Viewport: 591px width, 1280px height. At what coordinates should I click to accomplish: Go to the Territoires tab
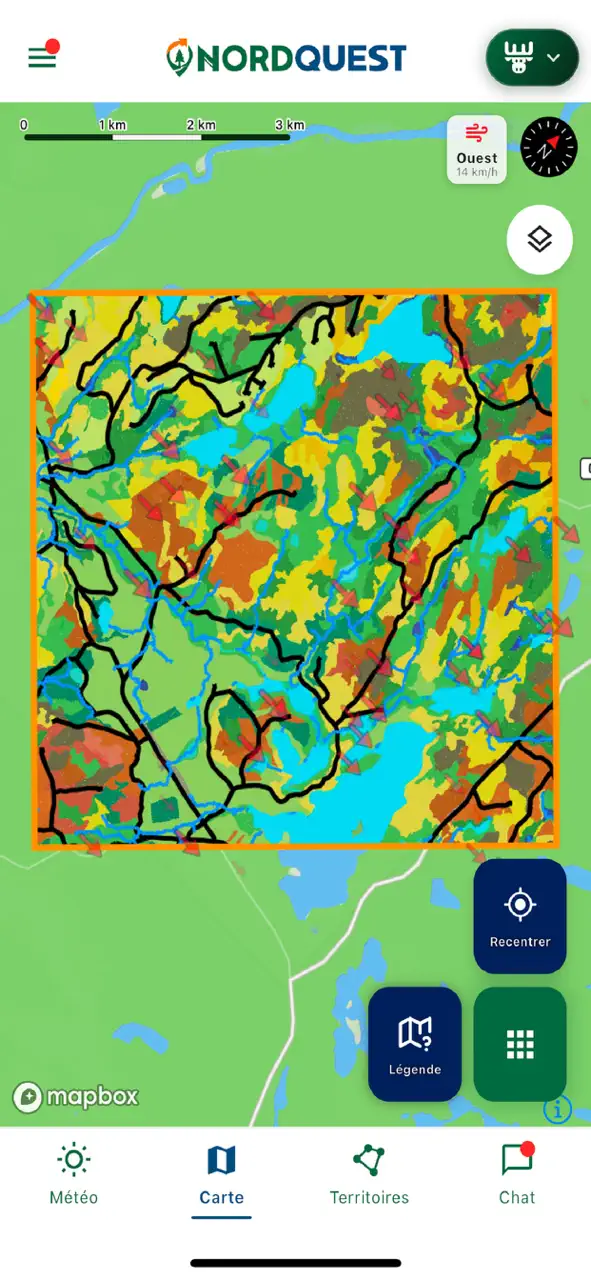click(x=369, y=1176)
